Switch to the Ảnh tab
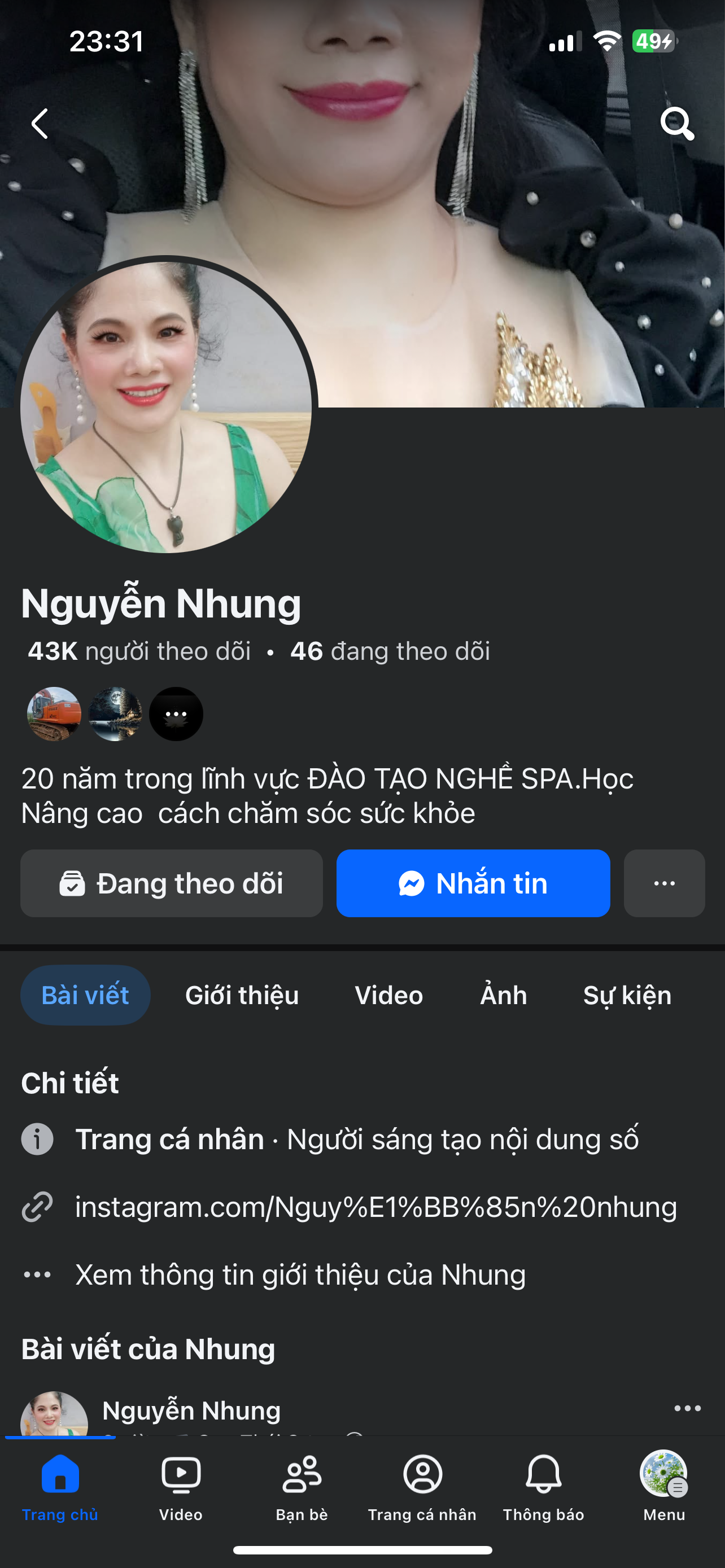The height and width of the screenshot is (1568, 725). pyautogui.click(x=503, y=995)
